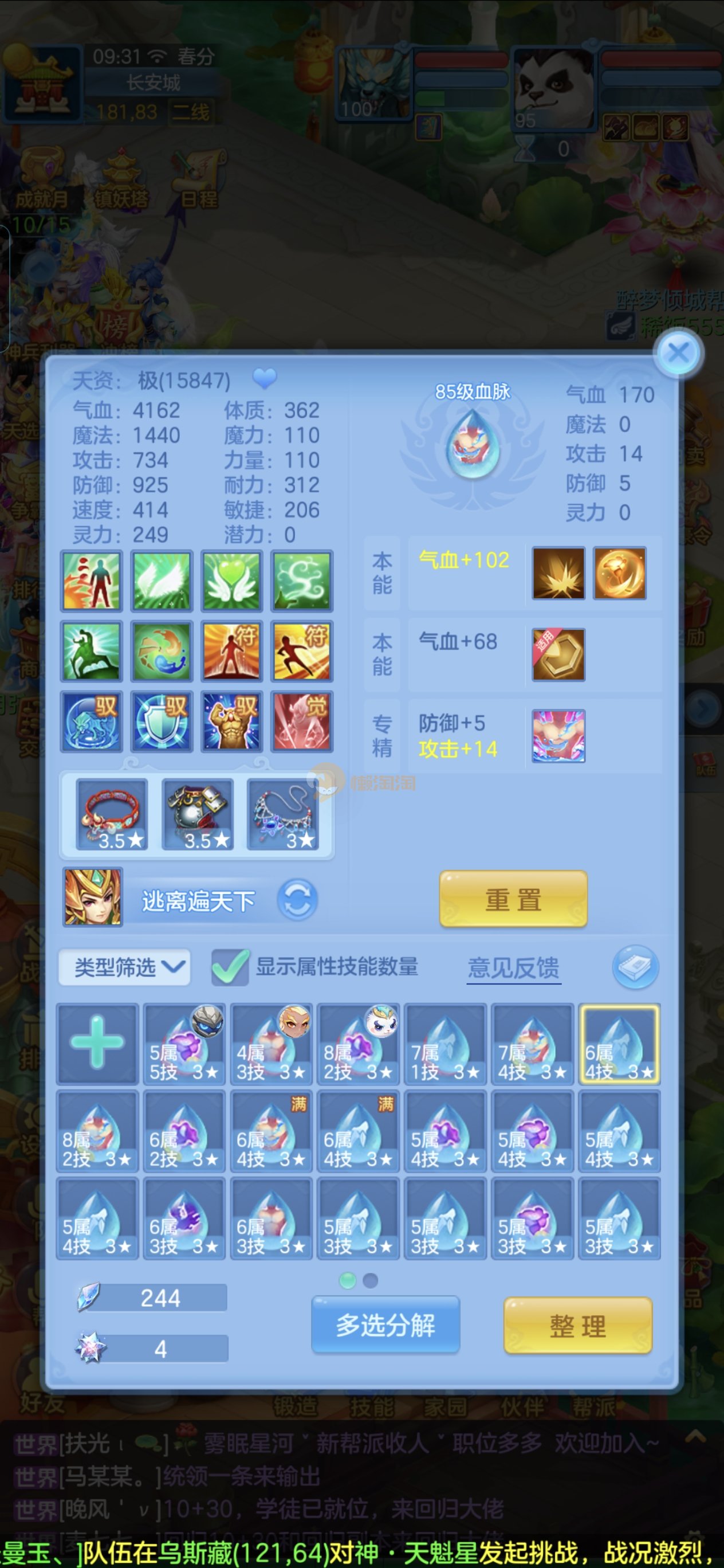Close the bloodline panel
Screen dimensions: 724x1568
[x=678, y=352]
